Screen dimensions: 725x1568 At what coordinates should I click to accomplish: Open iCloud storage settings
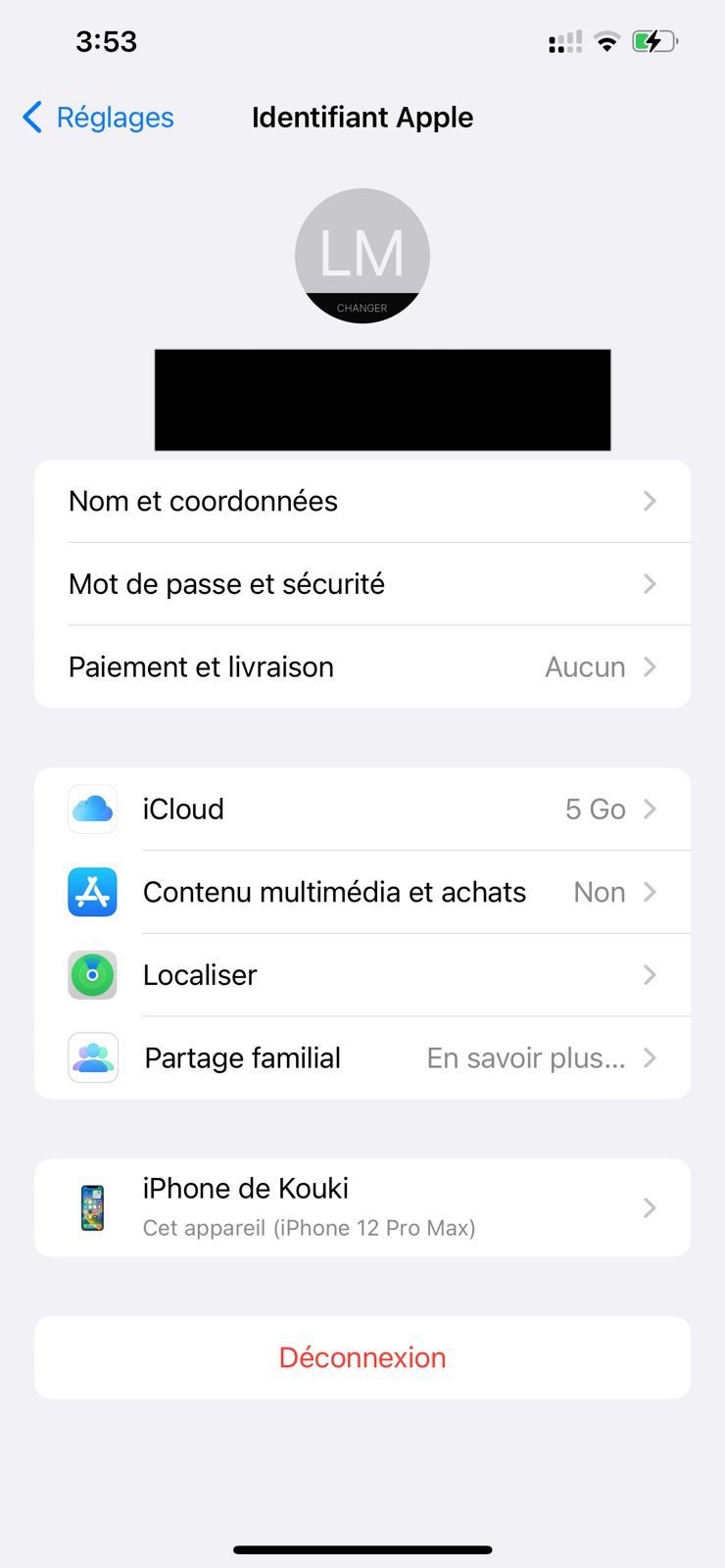click(x=362, y=809)
